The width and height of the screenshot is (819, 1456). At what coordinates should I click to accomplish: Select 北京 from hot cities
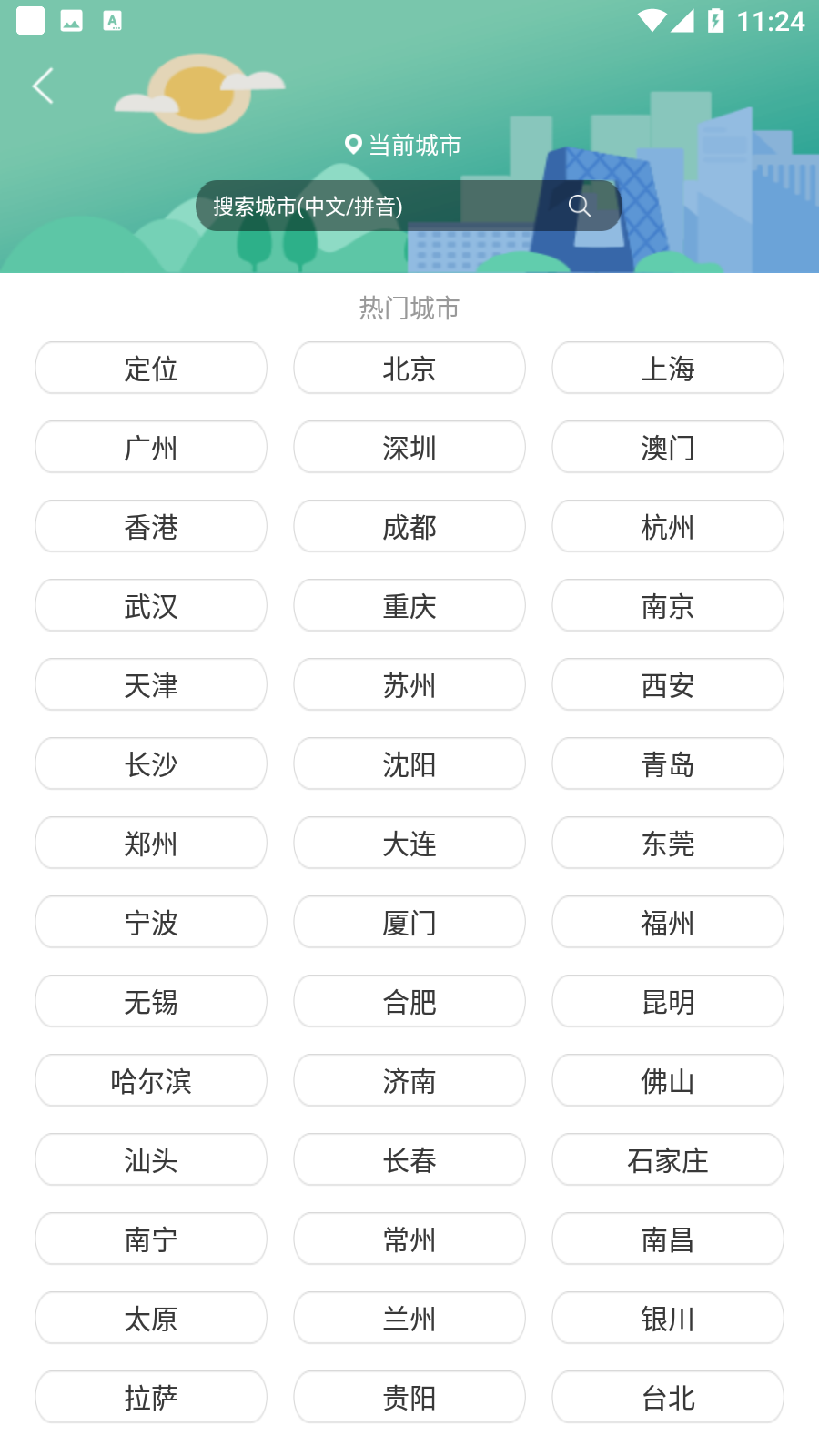point(409,369)
